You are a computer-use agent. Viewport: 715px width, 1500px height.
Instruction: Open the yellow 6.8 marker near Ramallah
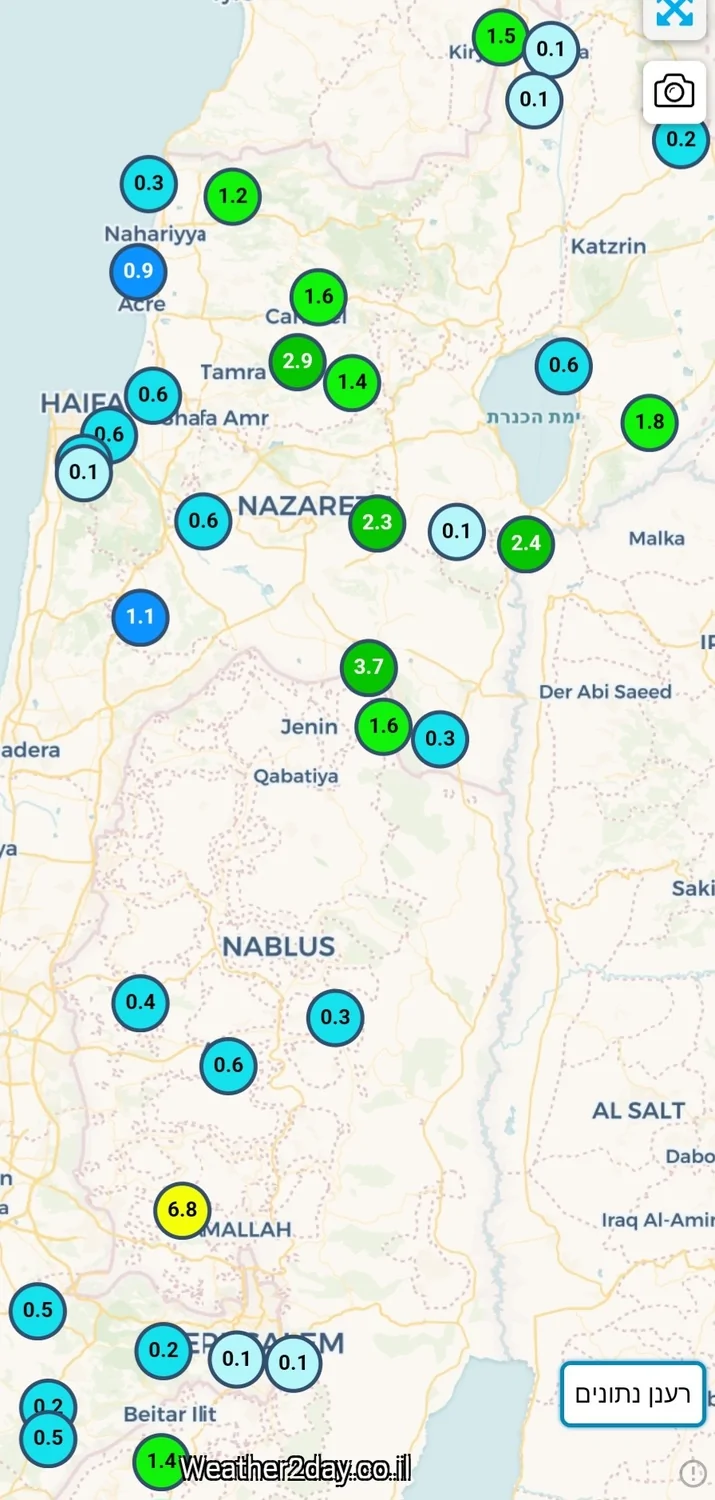coord(182,1210)
